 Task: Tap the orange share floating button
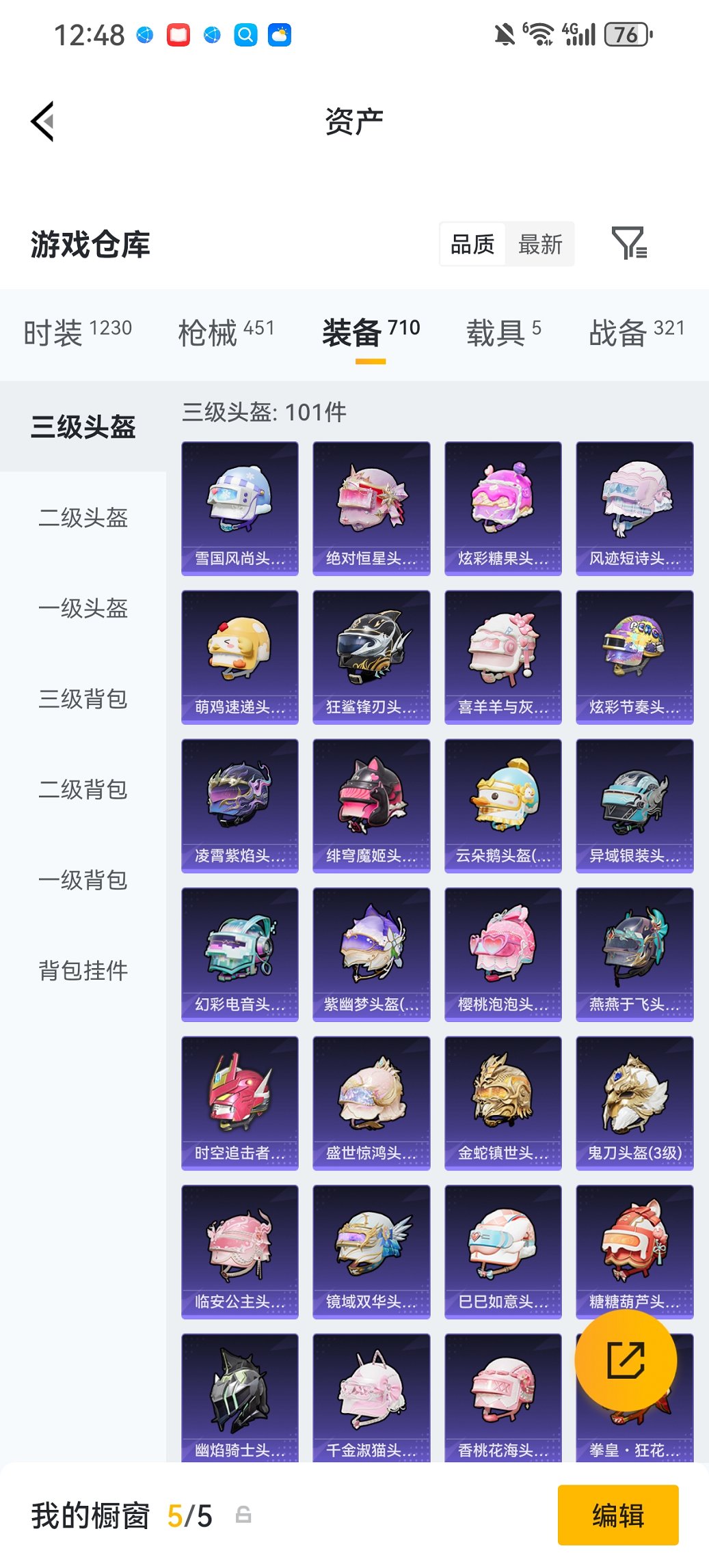[626, 1360]
